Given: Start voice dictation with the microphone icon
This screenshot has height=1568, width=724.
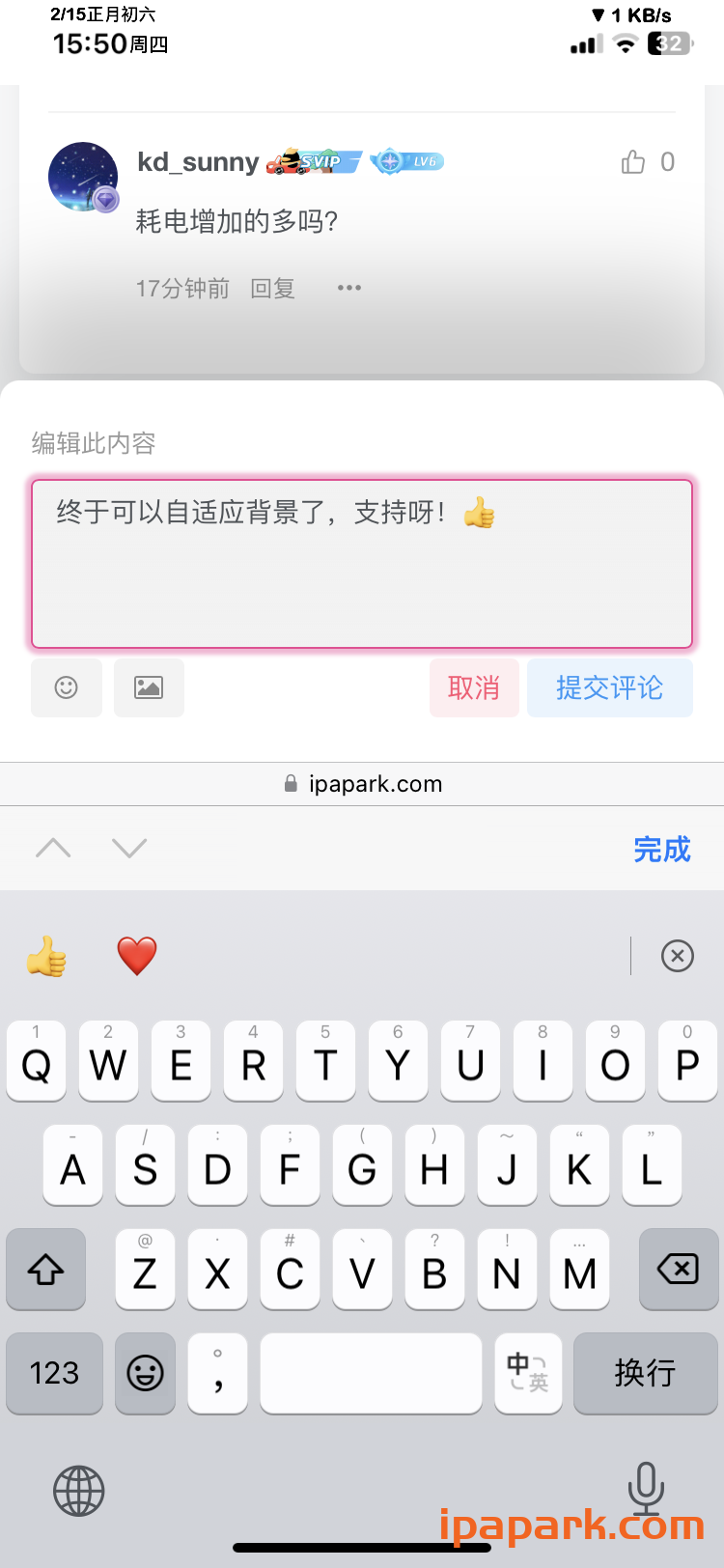Looking at the screenshot, I should (647, 1490).
